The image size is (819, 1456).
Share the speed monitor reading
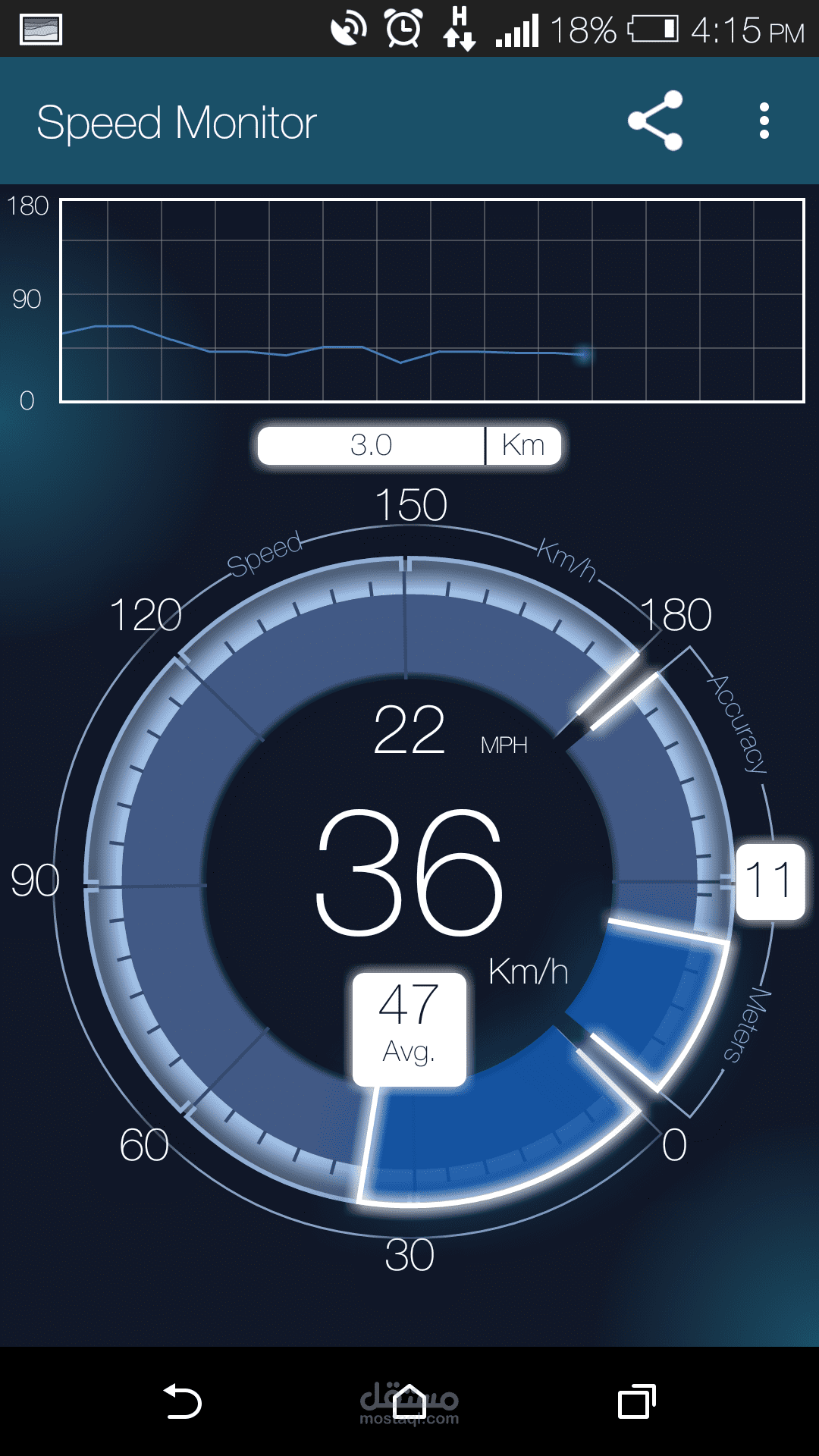point(655,121)
